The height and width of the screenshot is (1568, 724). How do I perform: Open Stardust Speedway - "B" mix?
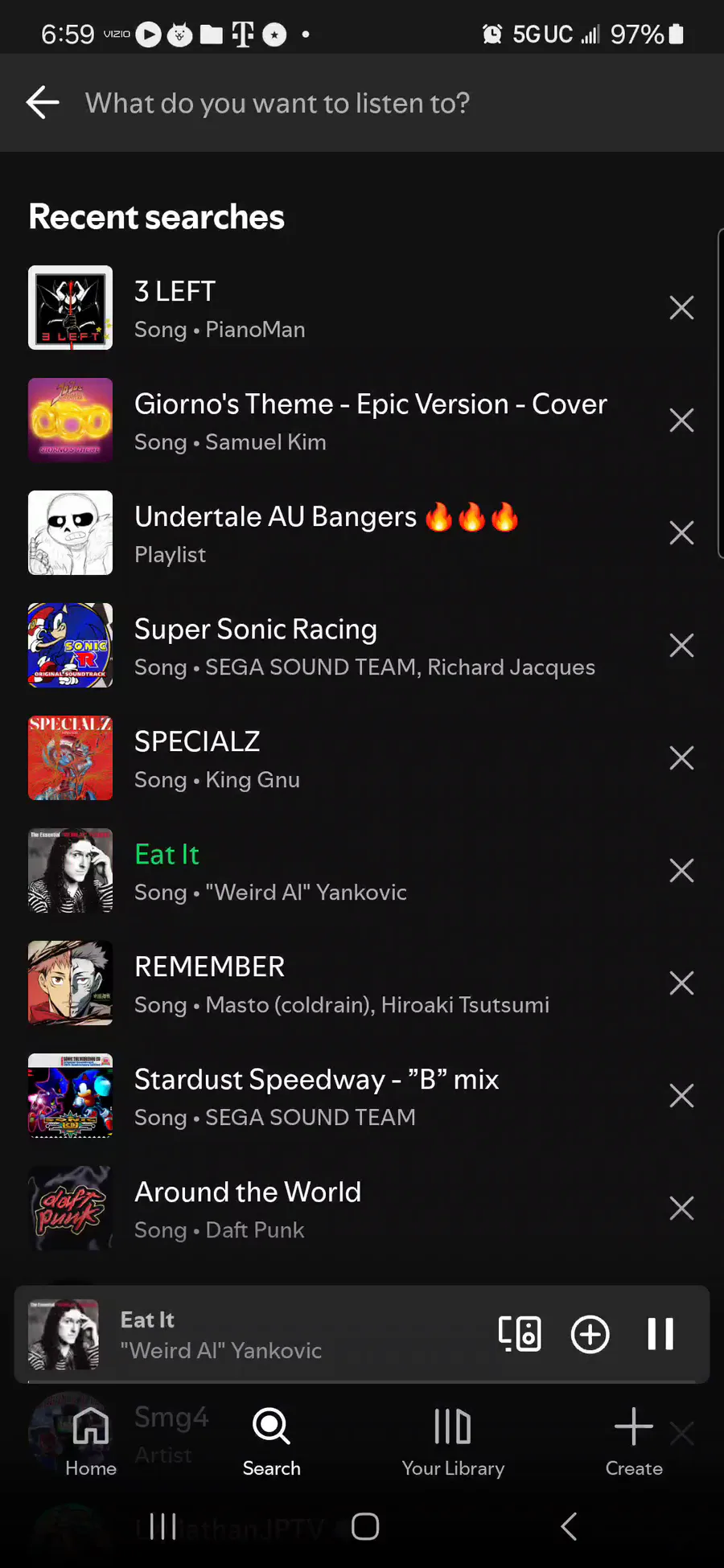point(346,1096)
